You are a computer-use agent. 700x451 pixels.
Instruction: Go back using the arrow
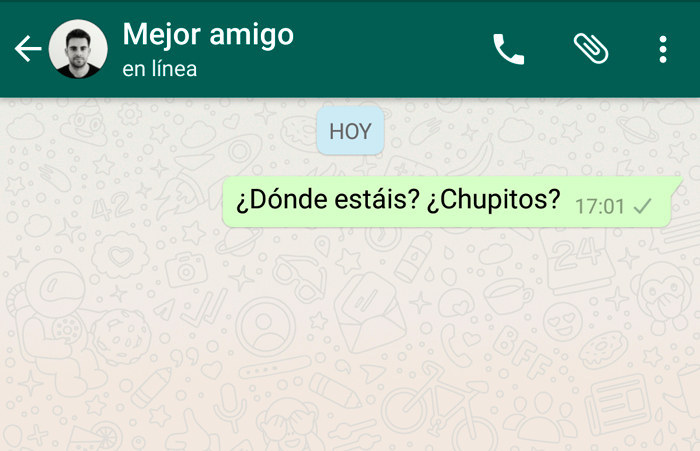[27, 49]
